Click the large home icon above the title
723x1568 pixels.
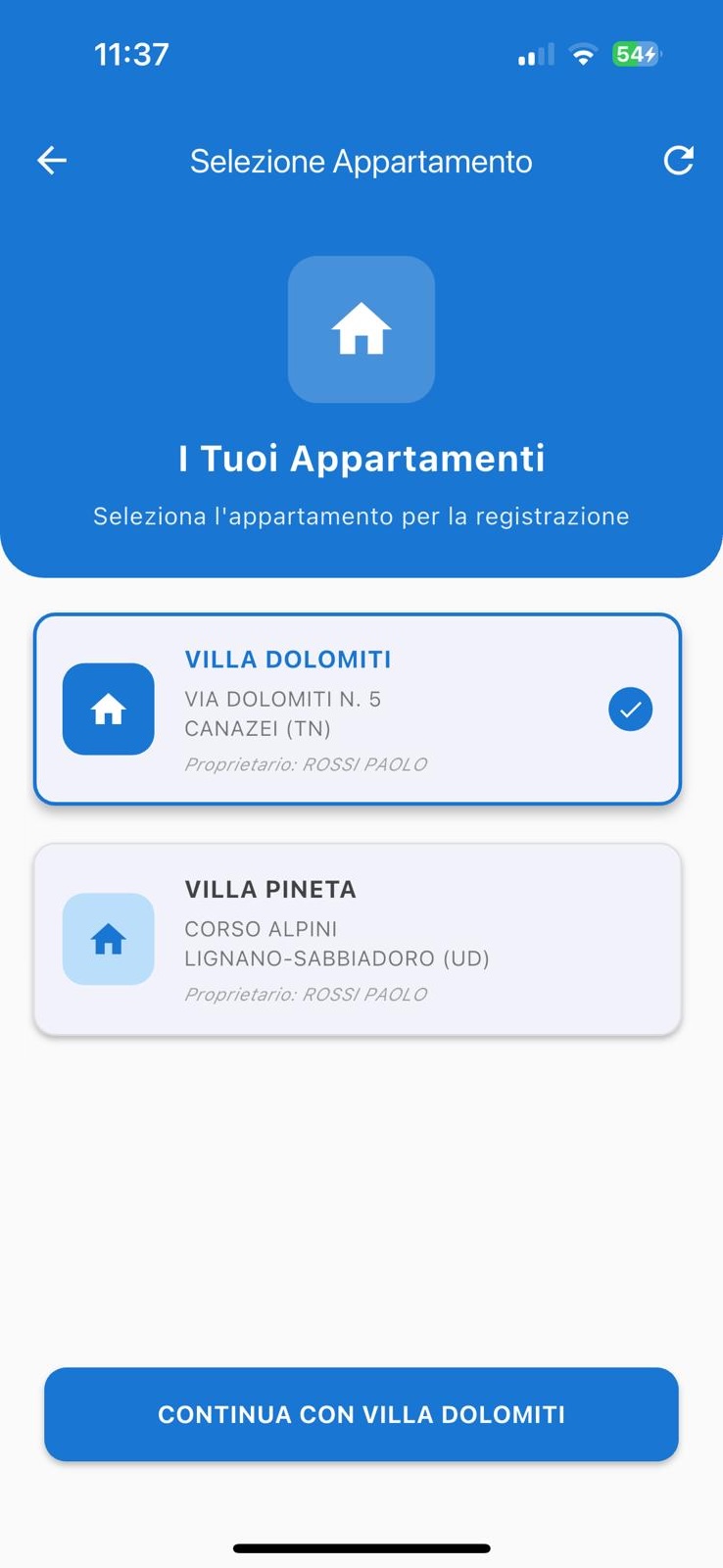[361, 329]
